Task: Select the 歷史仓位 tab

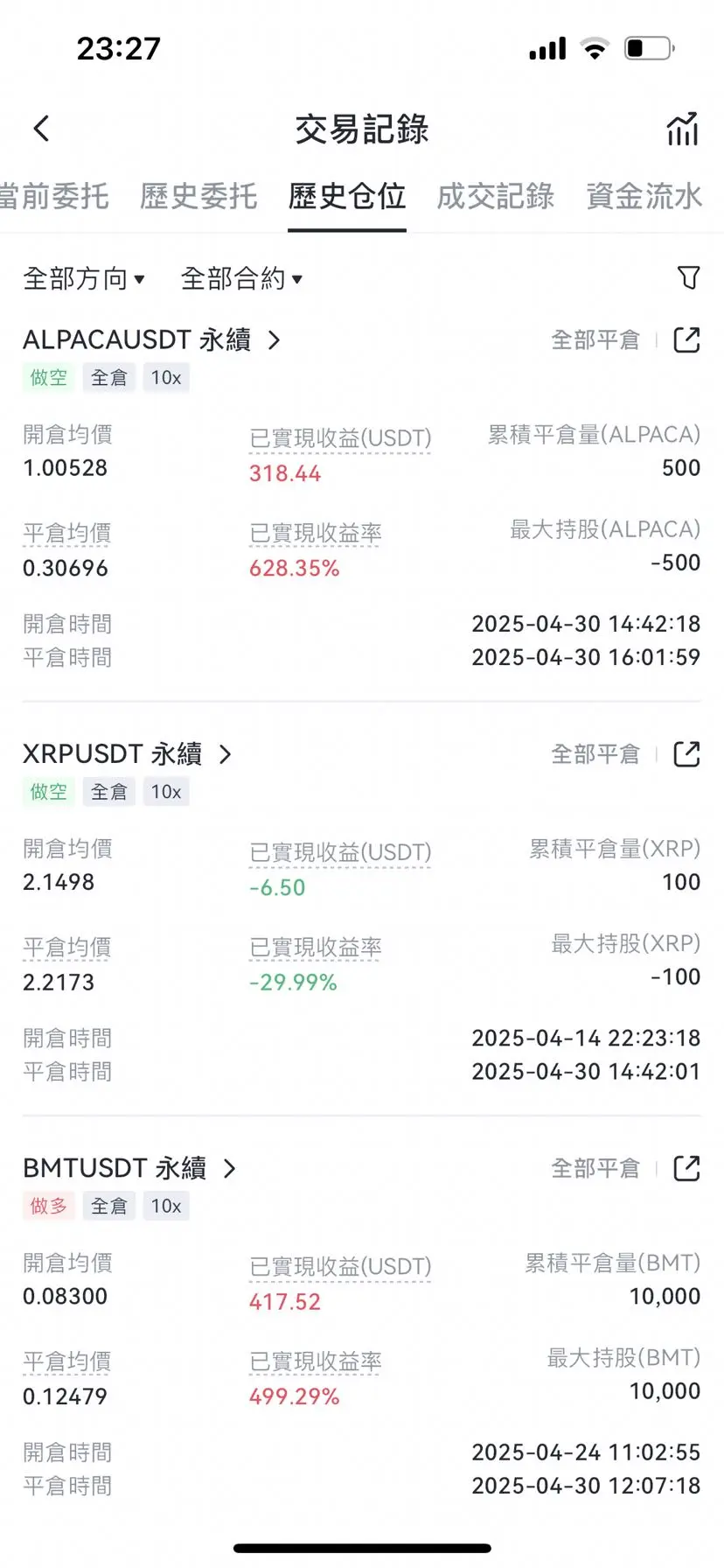Action: tap(347, 196)
